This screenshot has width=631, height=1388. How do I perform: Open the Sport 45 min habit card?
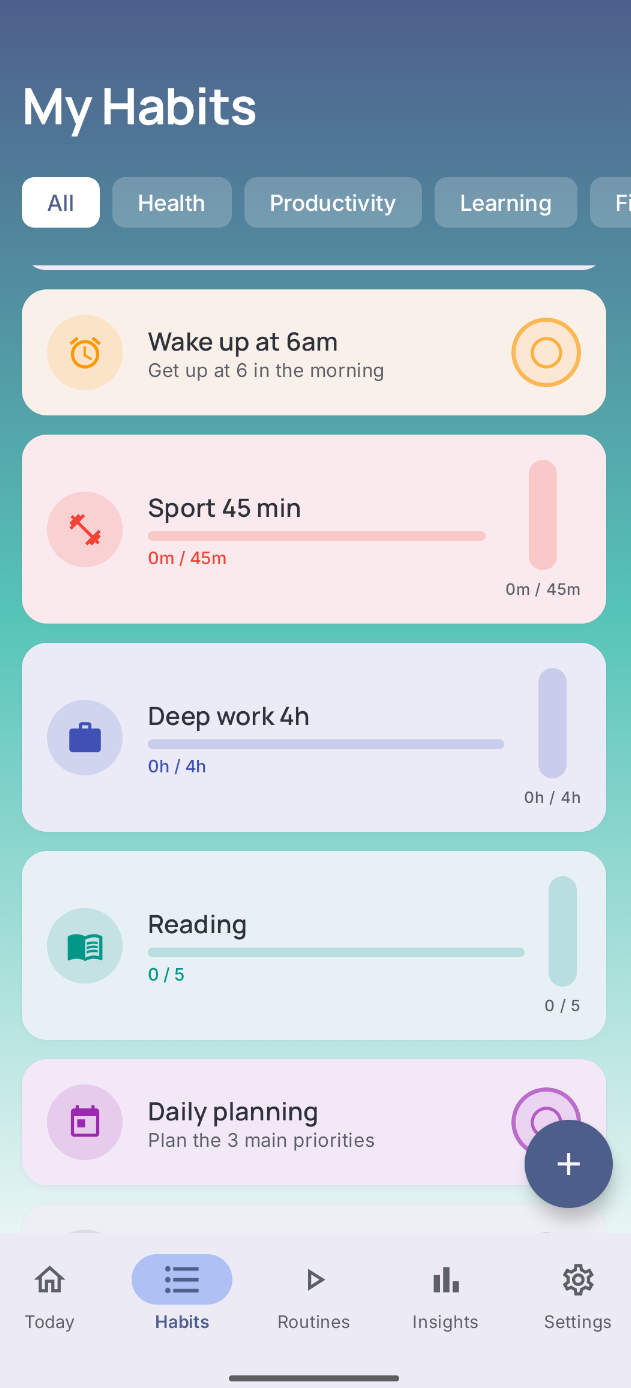pyautogui.click(x=300, y=528)
